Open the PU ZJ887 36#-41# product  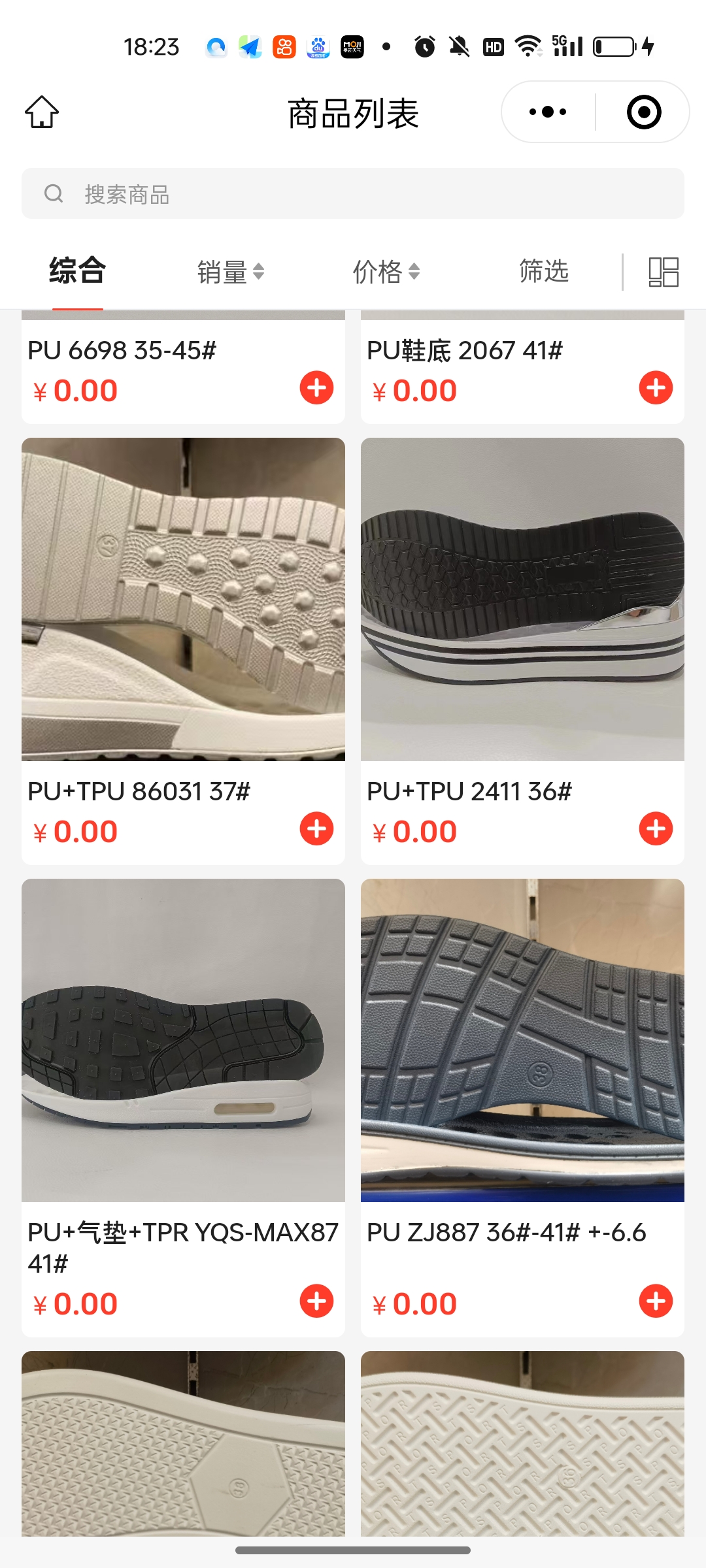522,1040
